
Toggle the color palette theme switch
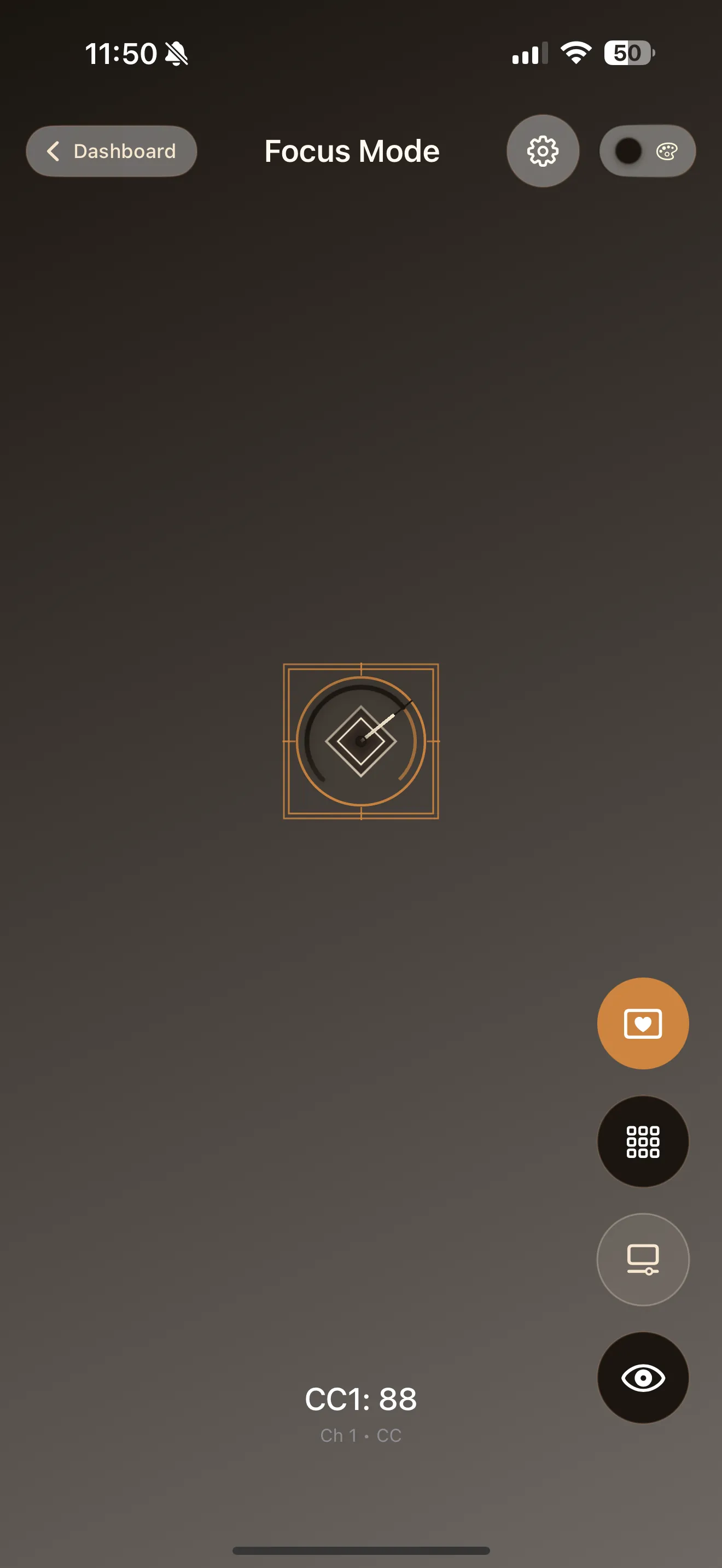click(x=647, y=151)
